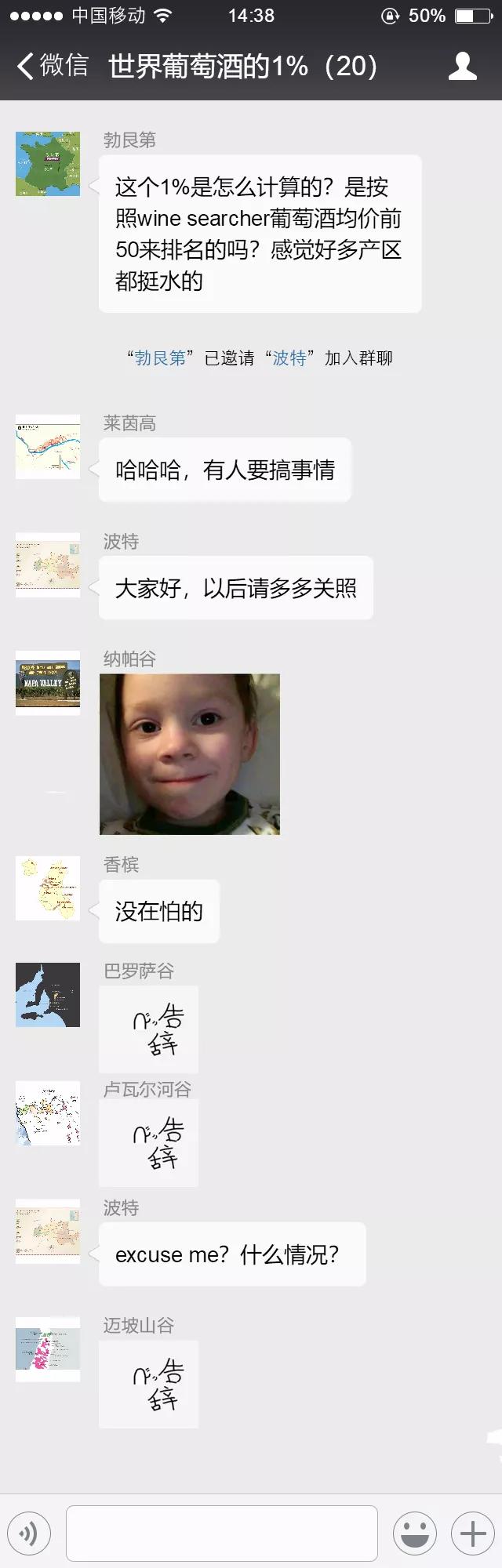Open the photo sent by 纳帕谷

point(190,754)
